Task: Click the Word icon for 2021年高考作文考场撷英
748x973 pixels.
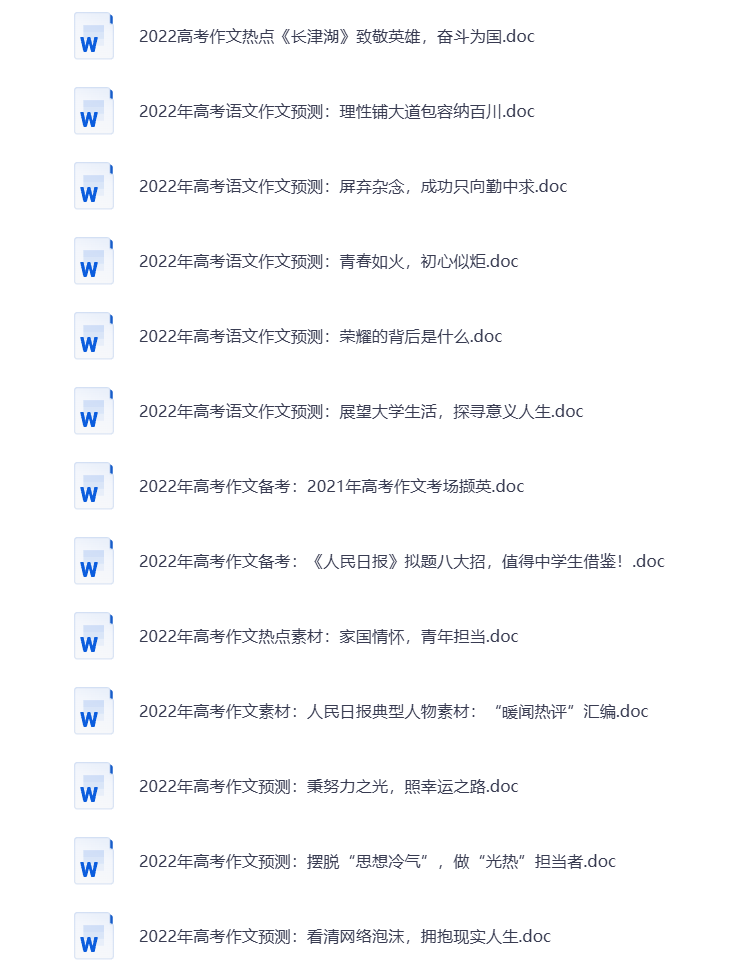Action: [93, 485]
